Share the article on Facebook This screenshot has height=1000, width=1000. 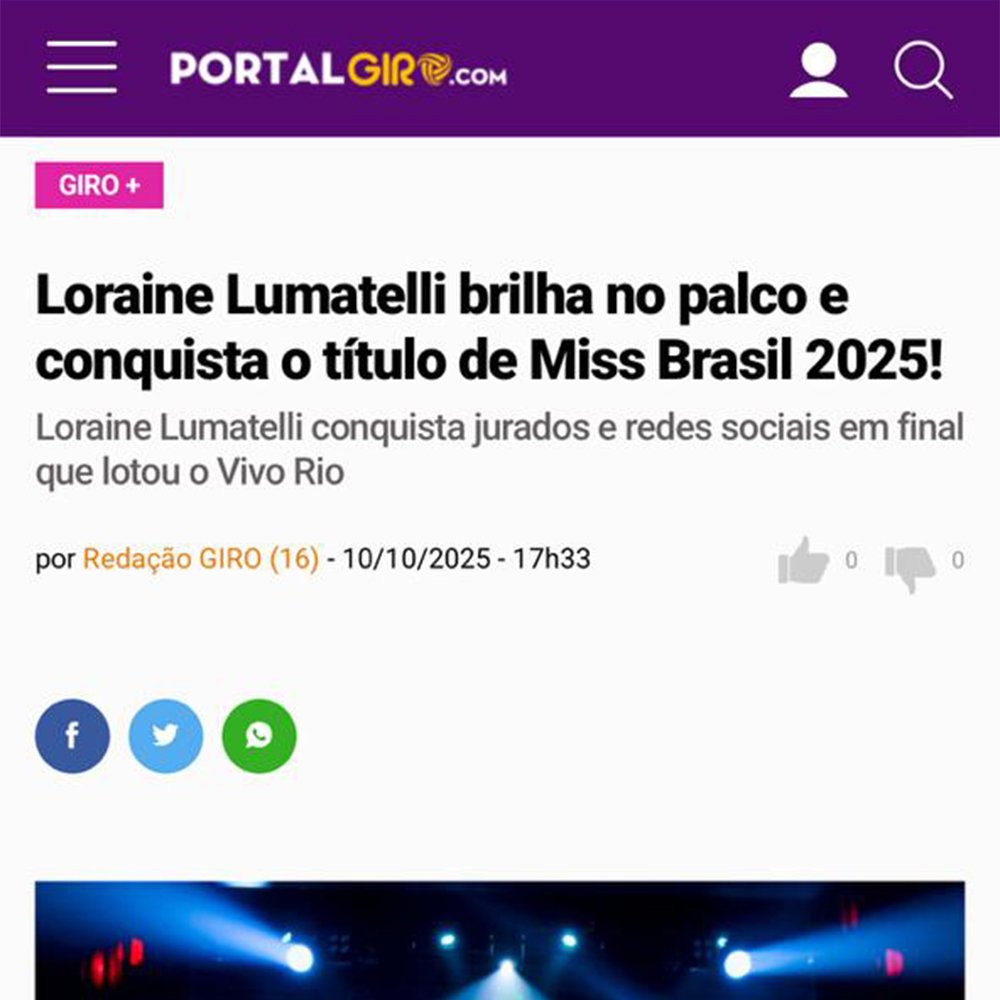72,736
